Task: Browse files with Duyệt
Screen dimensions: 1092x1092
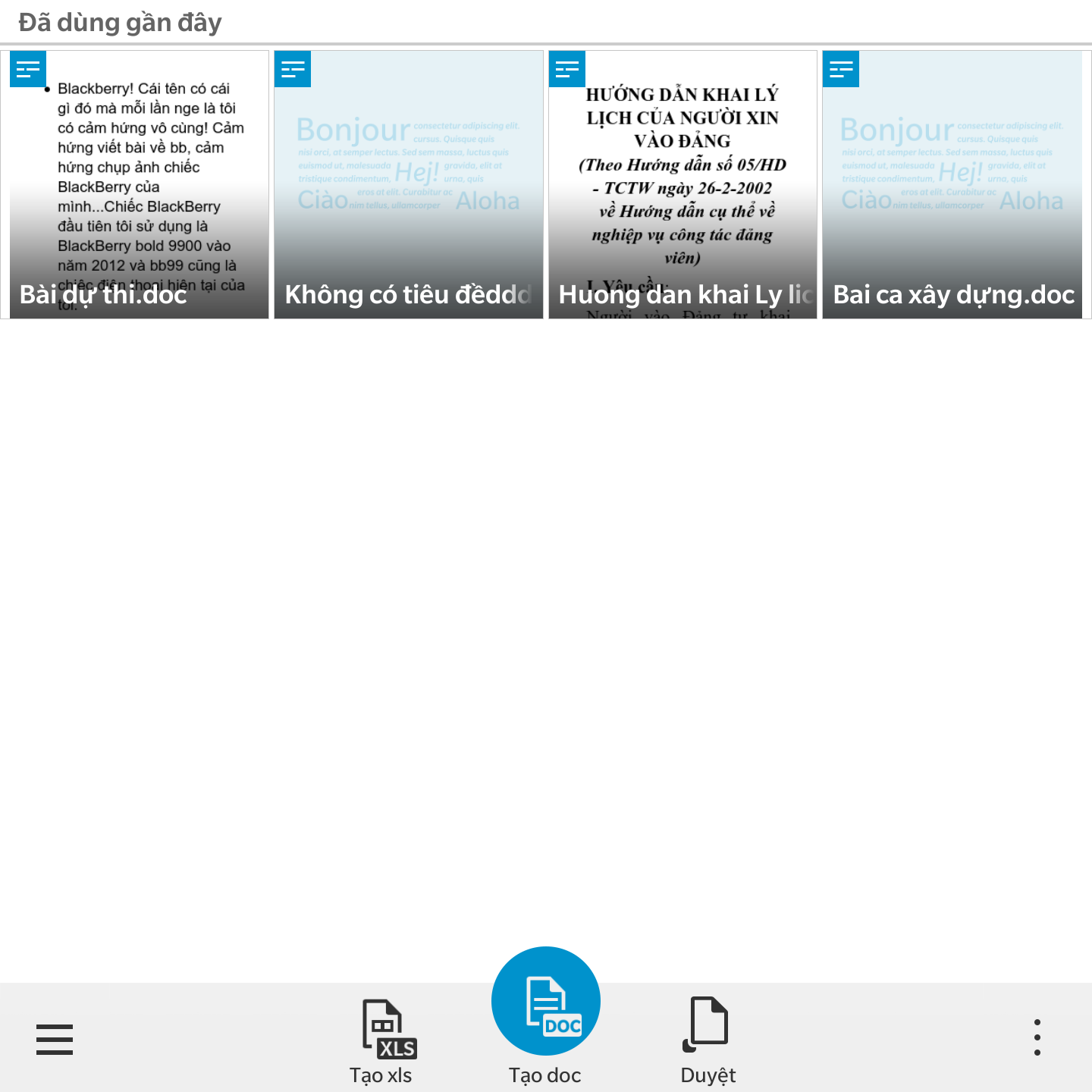Action: (x=708, y=1040)
